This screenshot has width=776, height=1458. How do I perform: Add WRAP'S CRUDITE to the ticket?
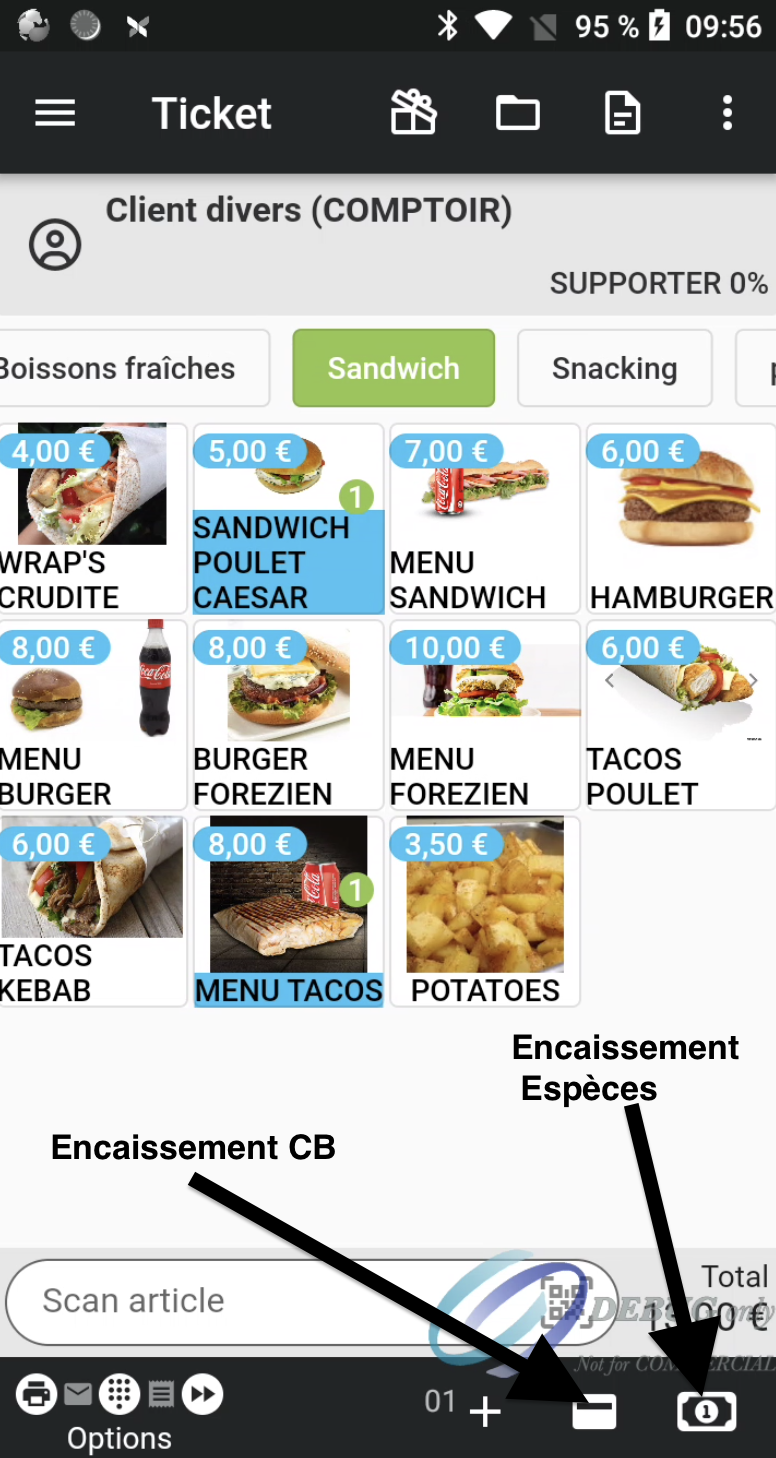92,518
